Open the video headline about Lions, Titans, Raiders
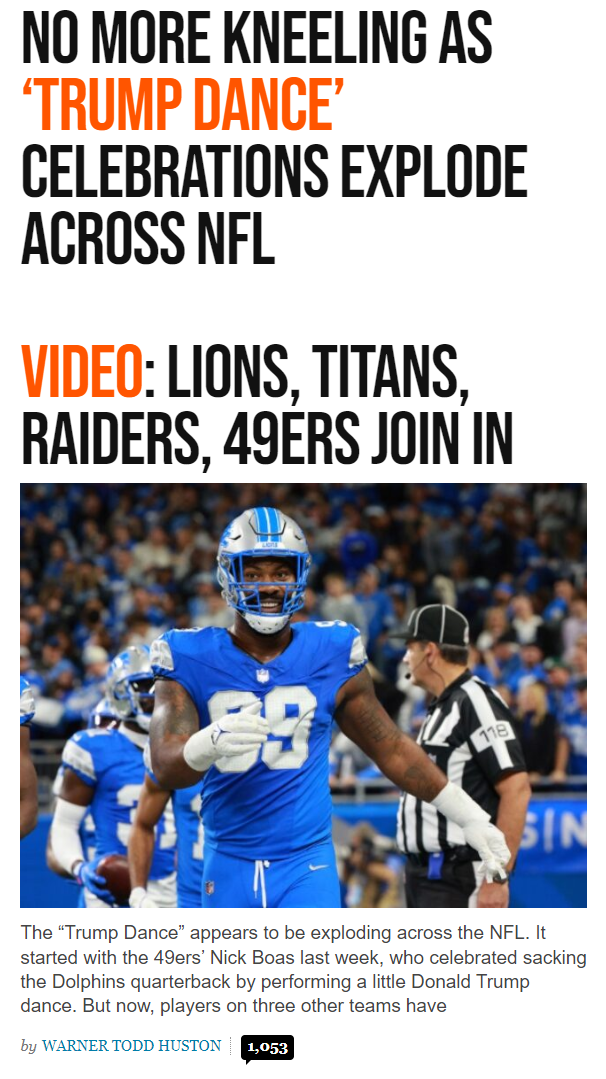Screen dimensions: 606x1079 [268, 405]
